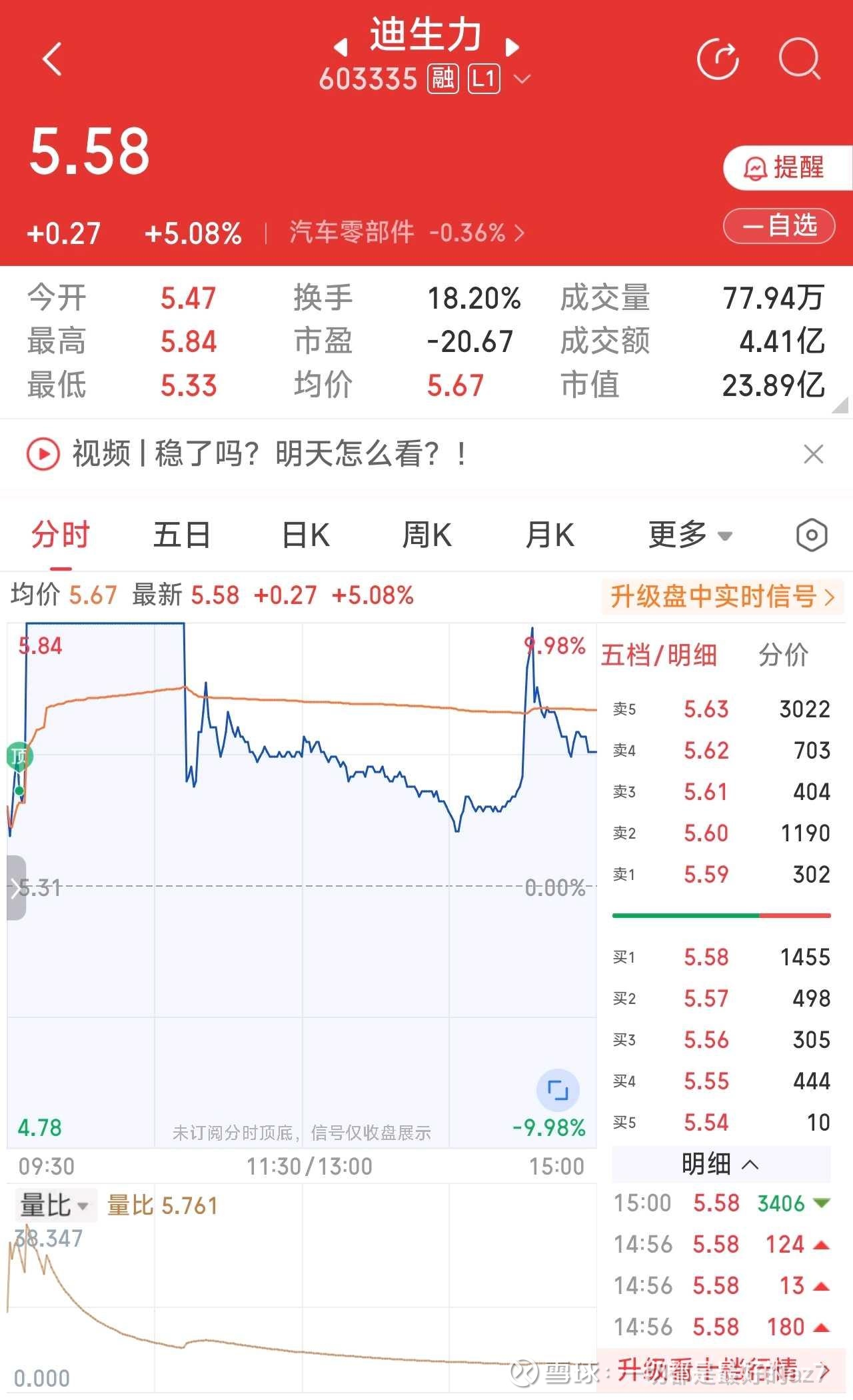853x1400 pixels.
Task: Switch to the next stock arrow
Action: pyautogui.click(x=512, y=47)
